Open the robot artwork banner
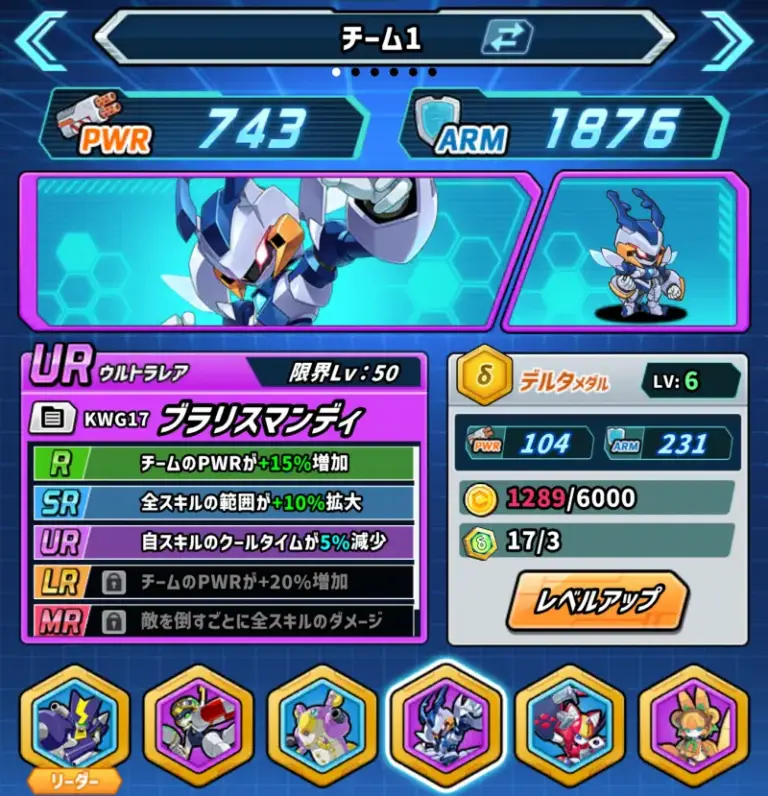Image resolution: width=768 pixels, height=796 pixels. coord(270,250)
